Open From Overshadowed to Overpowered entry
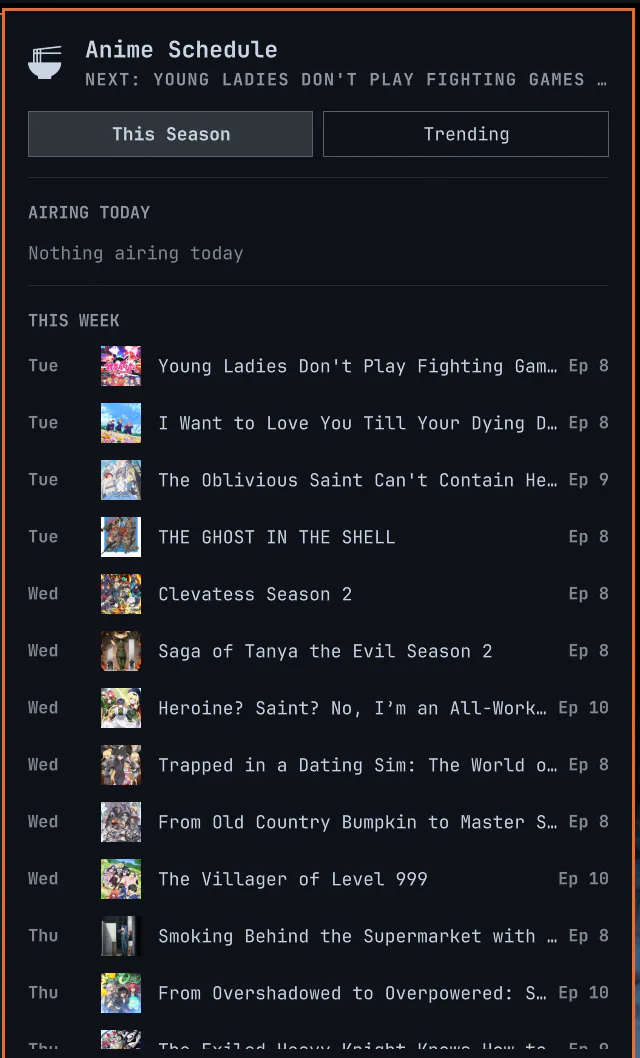 318,993
